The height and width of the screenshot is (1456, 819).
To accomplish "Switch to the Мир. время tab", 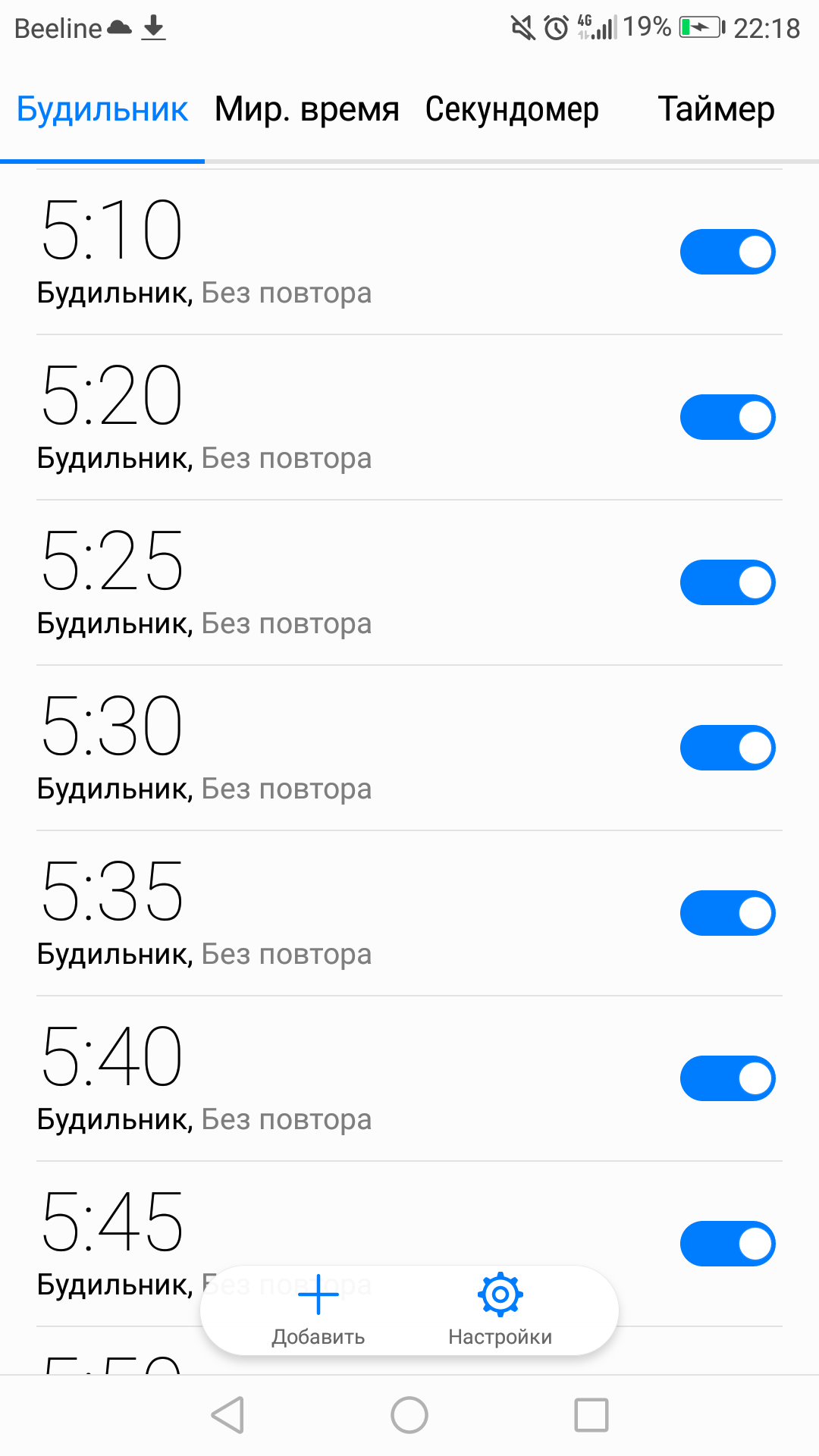I will (306, 110).
